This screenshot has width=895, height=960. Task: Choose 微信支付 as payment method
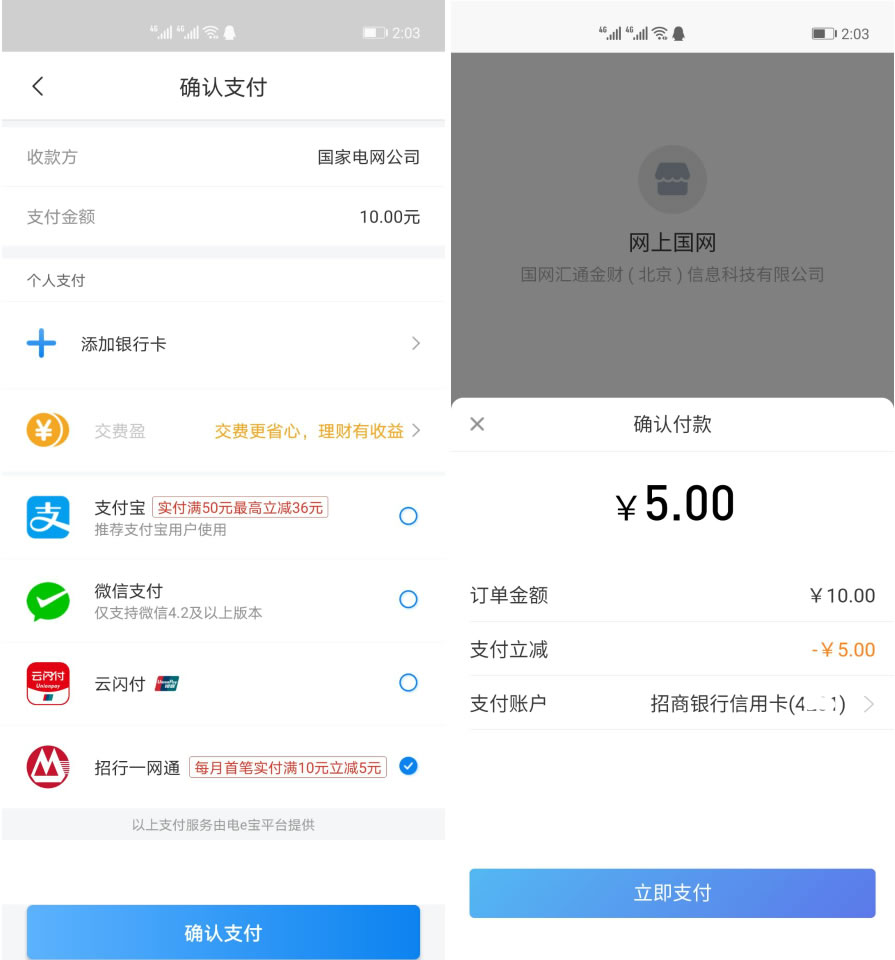coord(407,599)
